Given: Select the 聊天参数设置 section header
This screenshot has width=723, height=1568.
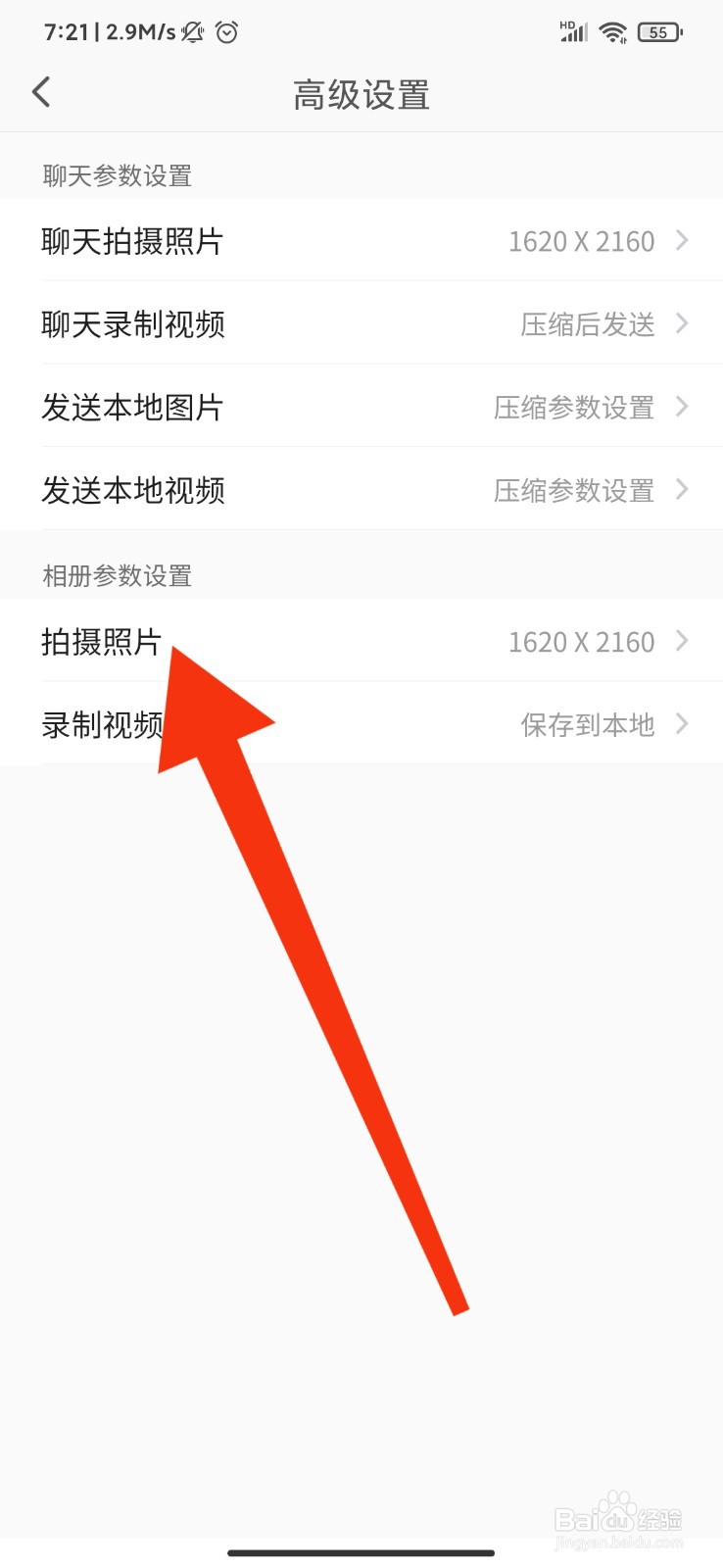Looking at the screenshot, I should (x=116, y=176).
